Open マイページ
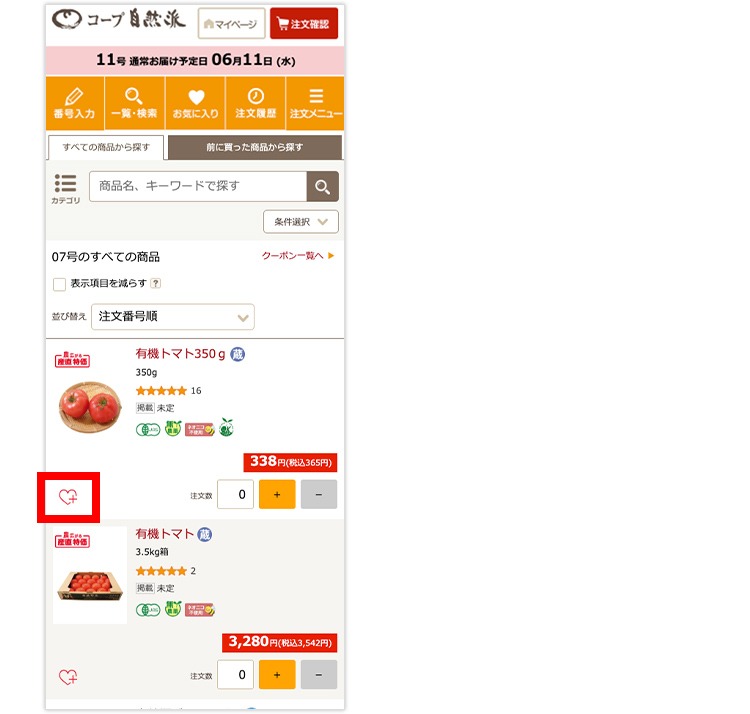The width and height of the screenshot is (750, 714). [x=231, y=23]
